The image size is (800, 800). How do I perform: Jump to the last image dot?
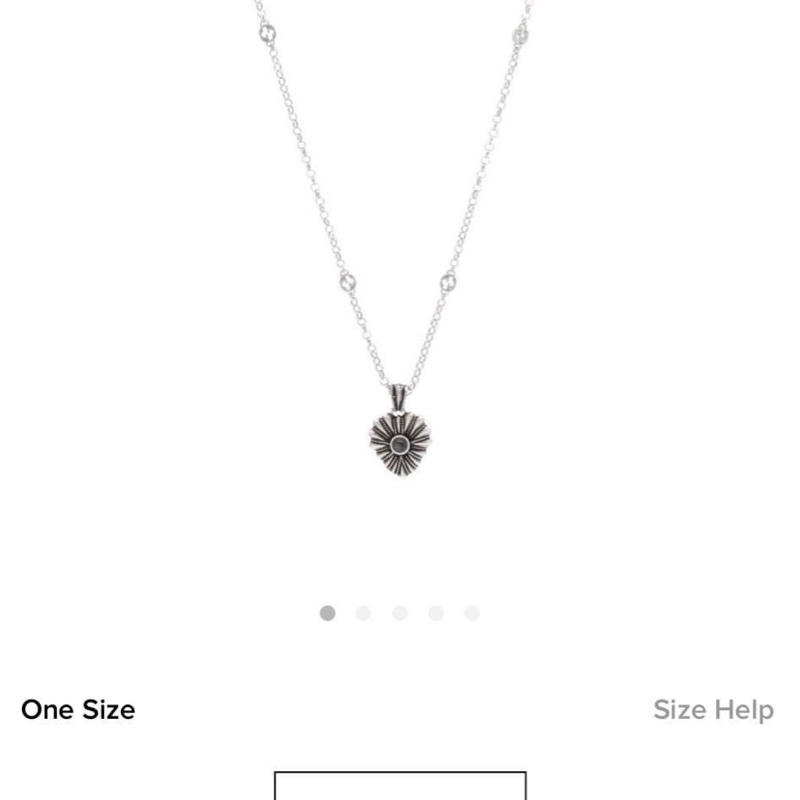pos(472,613)
